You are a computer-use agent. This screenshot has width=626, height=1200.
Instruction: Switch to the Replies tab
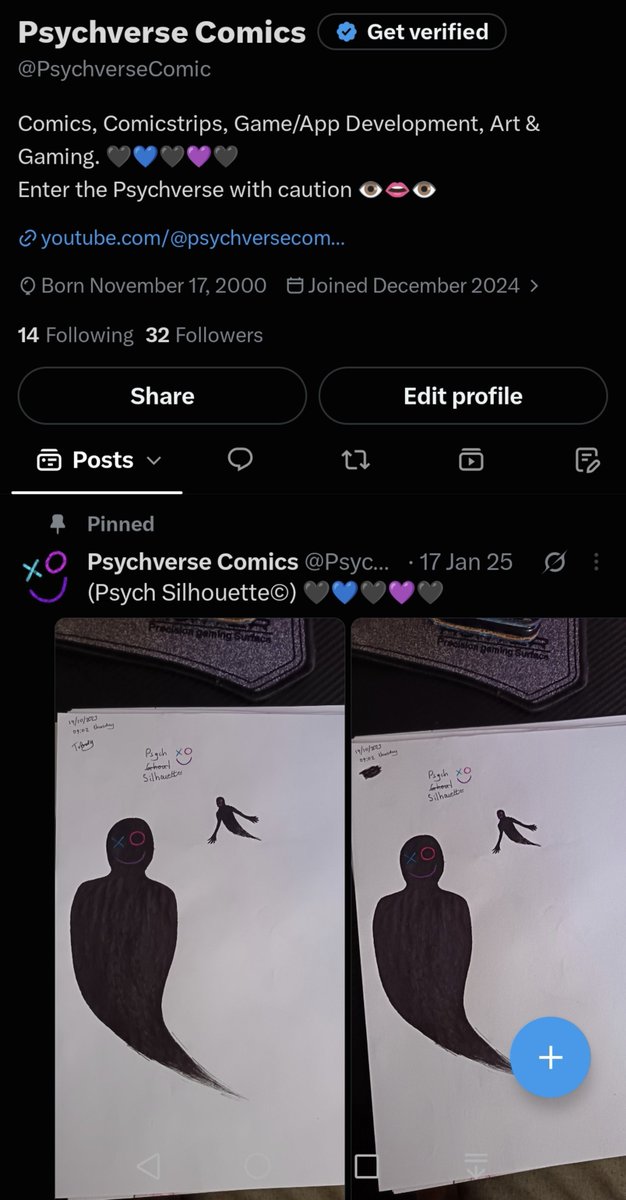(x=239, y=460)
